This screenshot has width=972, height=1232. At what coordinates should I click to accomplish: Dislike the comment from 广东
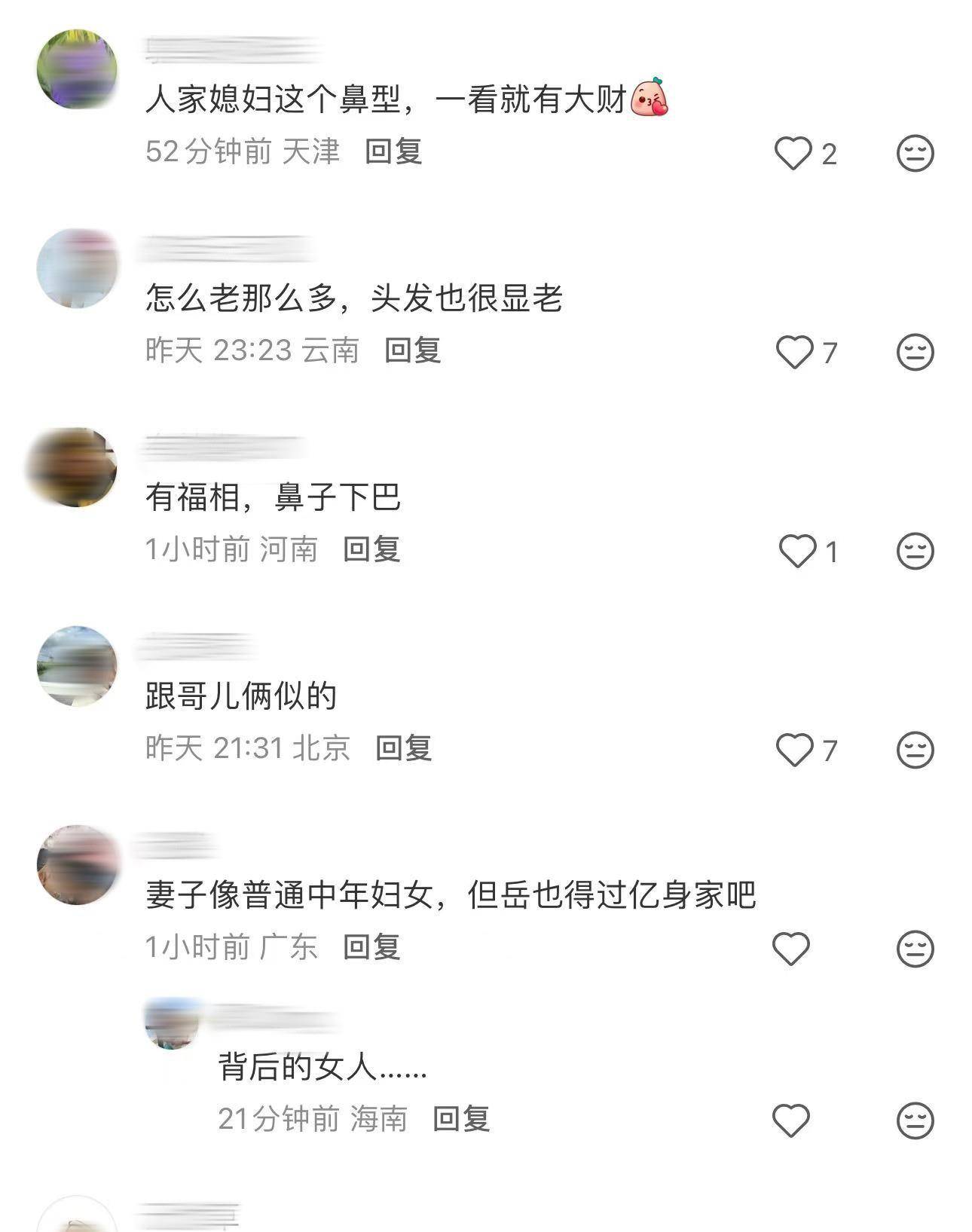tap(915, 948)
